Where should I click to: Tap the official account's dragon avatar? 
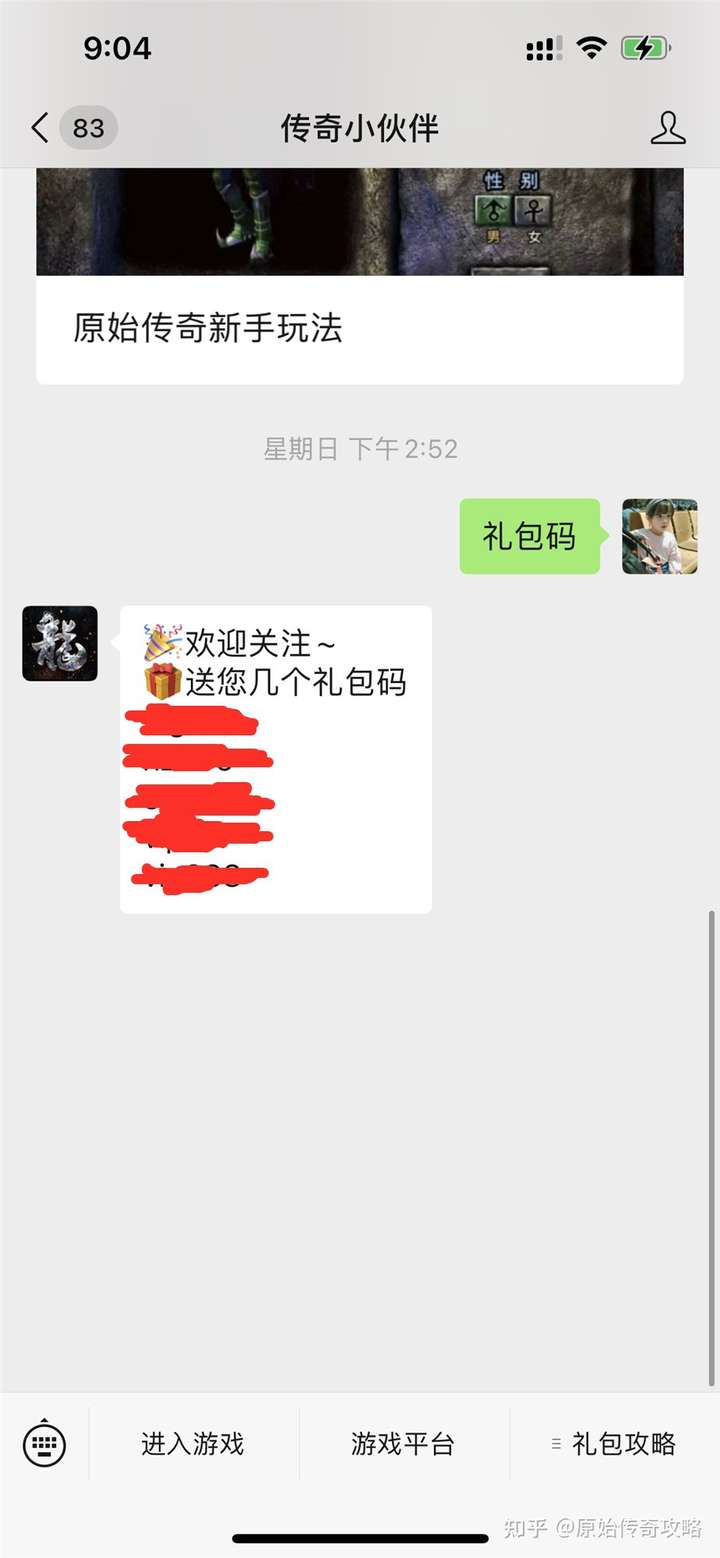[60, 643]
